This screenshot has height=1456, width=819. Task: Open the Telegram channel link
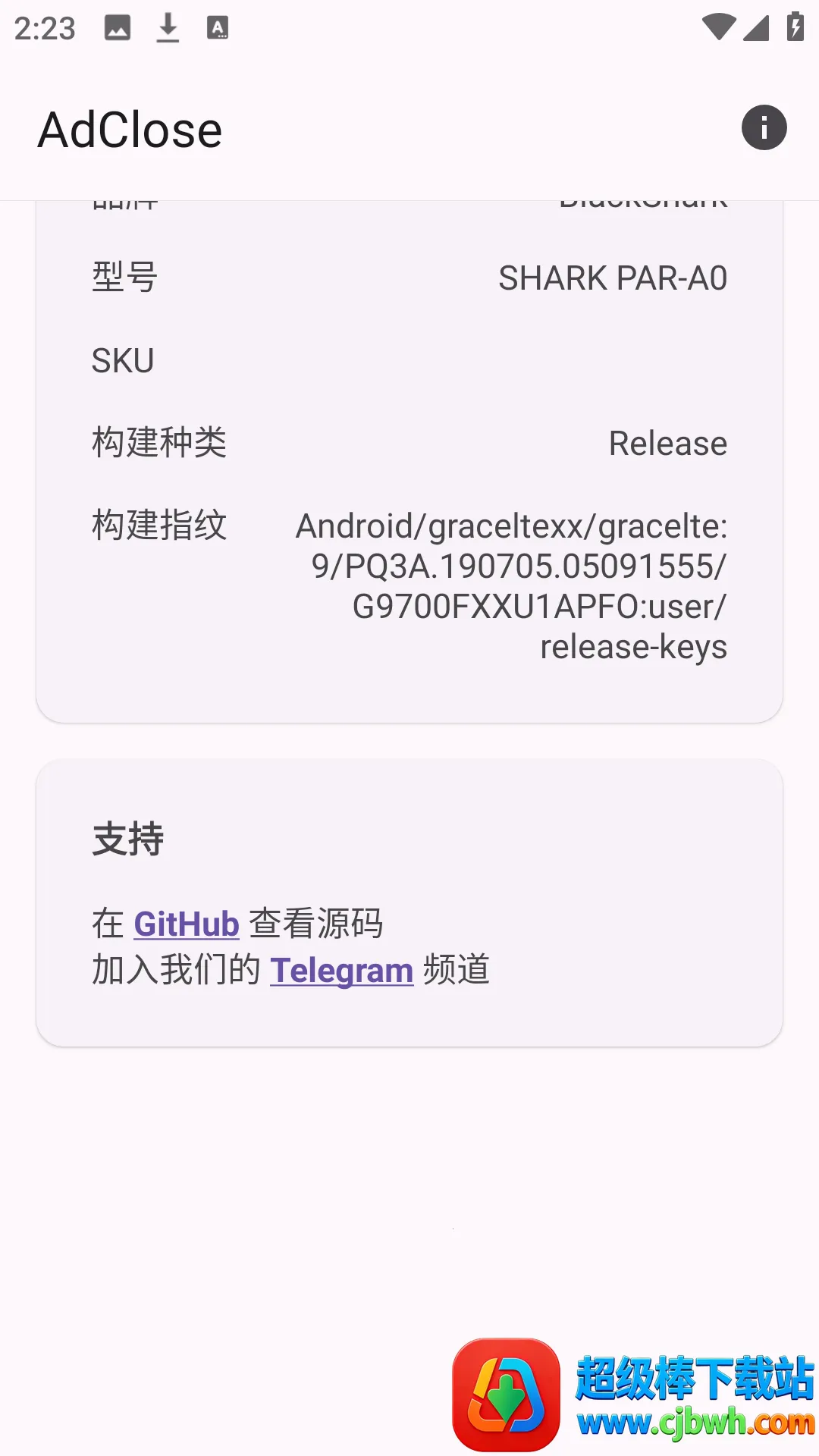(341, 971)
